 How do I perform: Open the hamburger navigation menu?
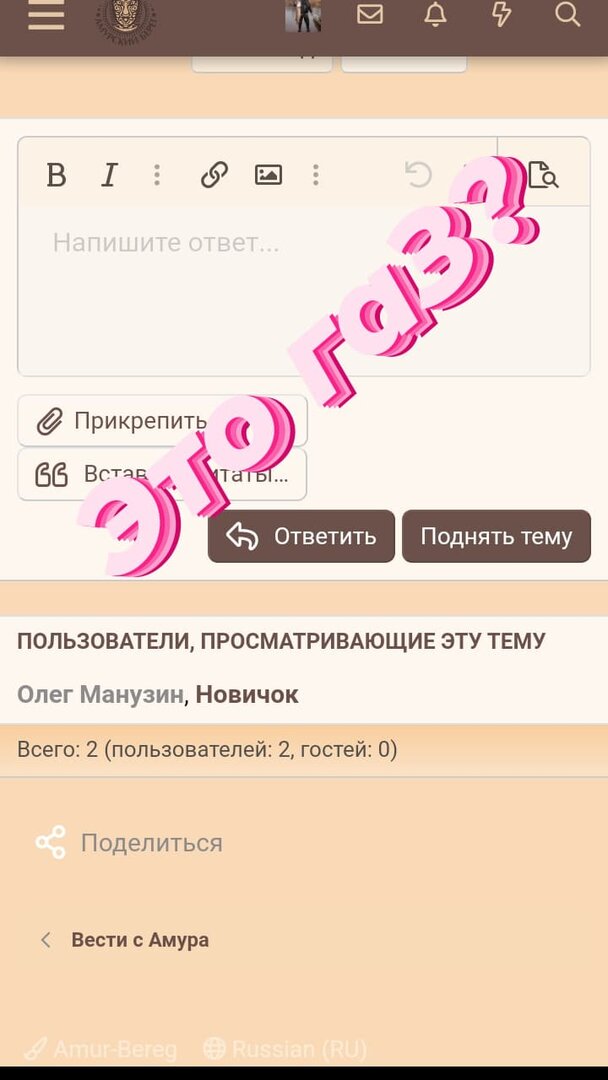(46, 16)
